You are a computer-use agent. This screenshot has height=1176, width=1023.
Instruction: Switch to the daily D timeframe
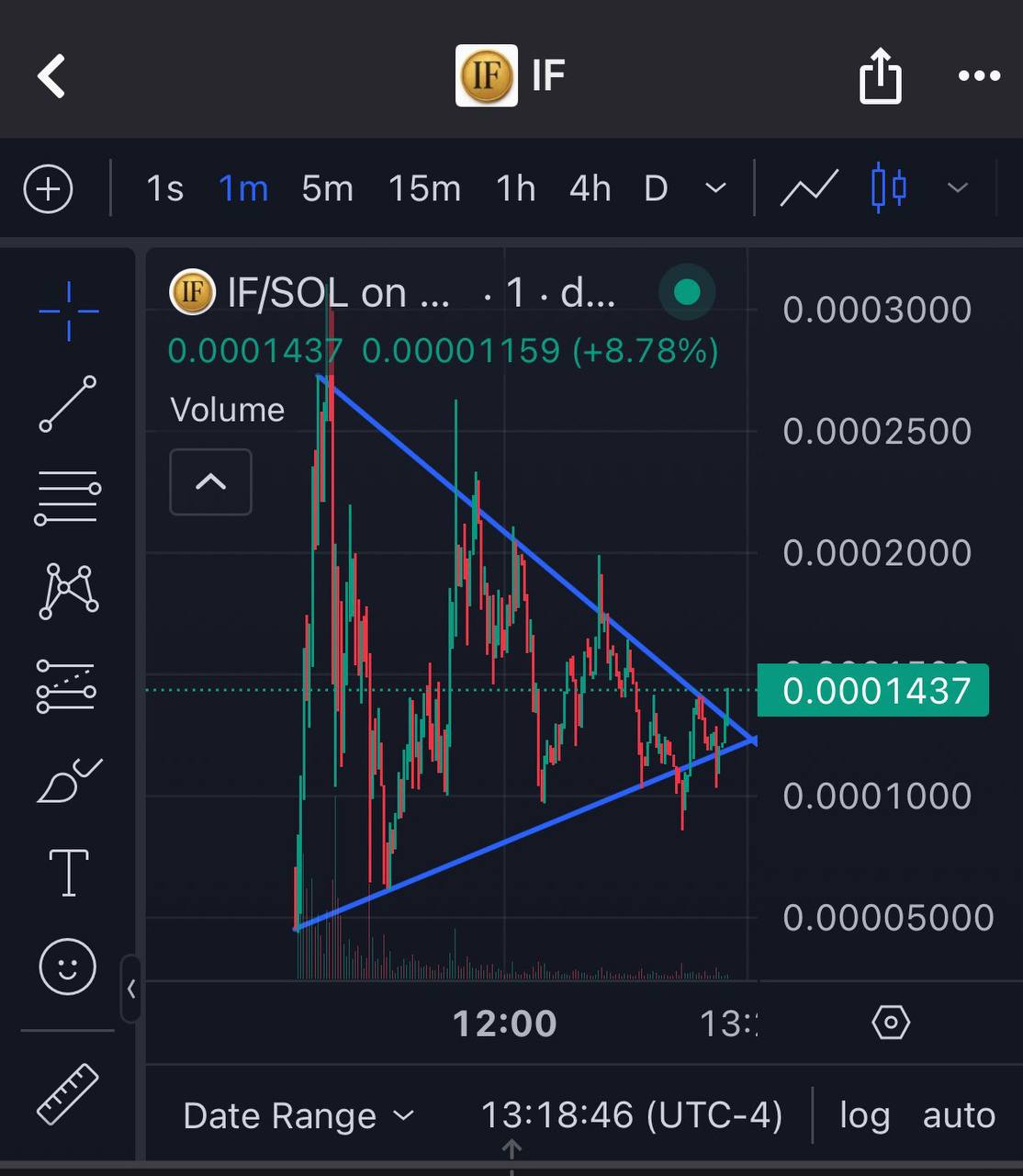(656, 189)
